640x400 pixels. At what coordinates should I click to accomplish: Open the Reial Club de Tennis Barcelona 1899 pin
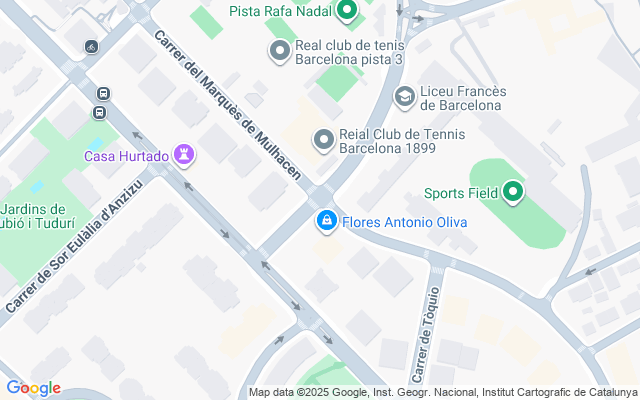tap(323, 142)
